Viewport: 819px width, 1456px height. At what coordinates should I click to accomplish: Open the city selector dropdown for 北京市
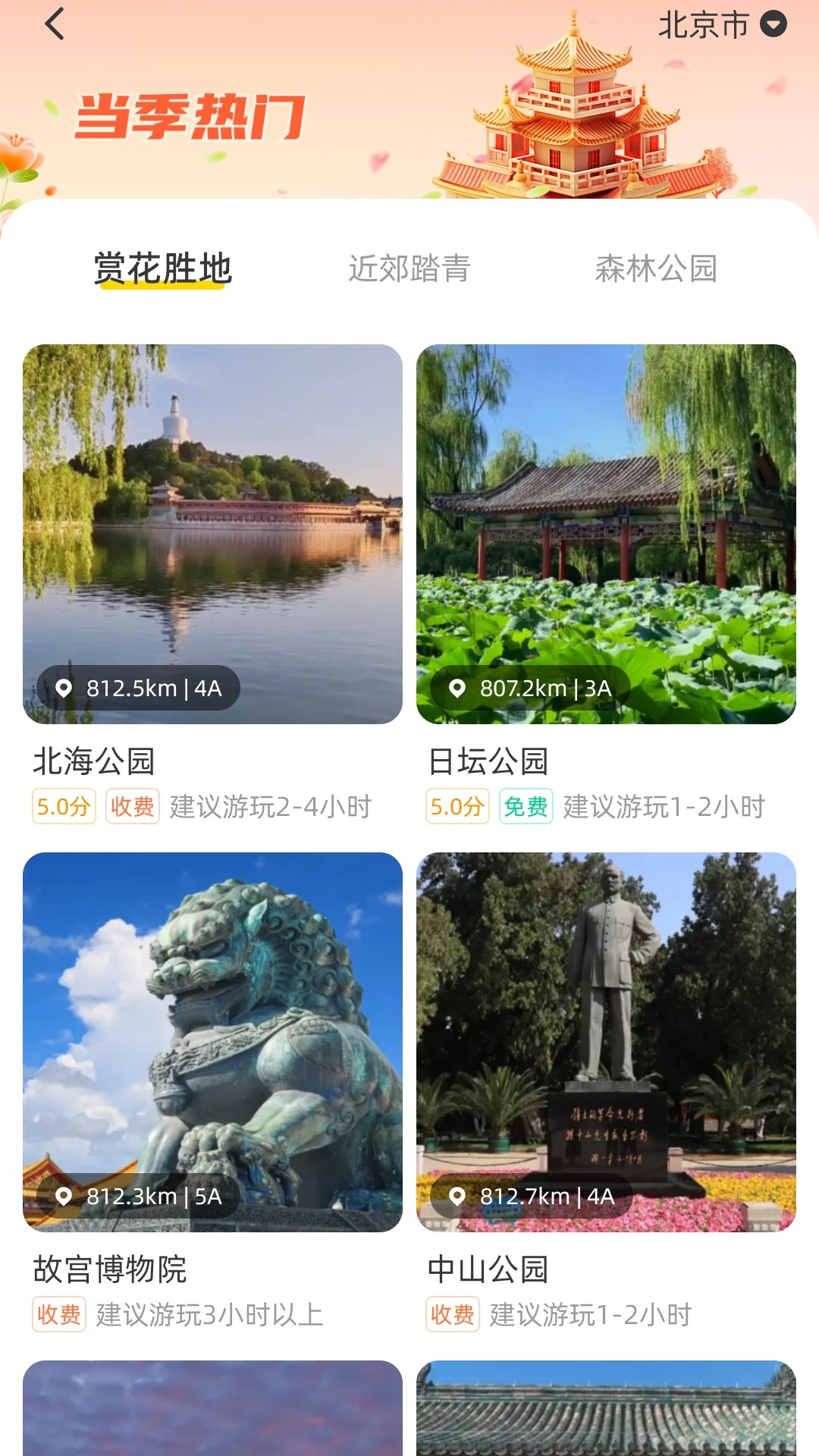click(705, 23)
